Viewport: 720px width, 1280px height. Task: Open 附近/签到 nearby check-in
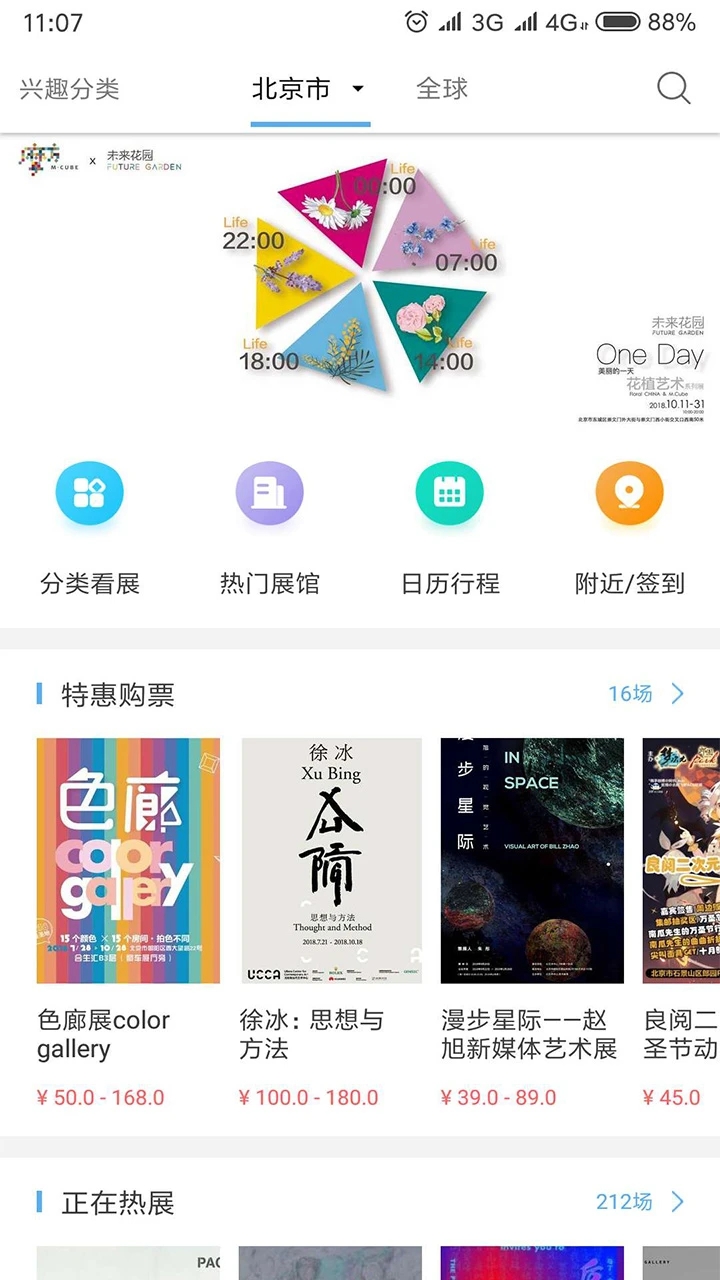click(x=630, y=530)
